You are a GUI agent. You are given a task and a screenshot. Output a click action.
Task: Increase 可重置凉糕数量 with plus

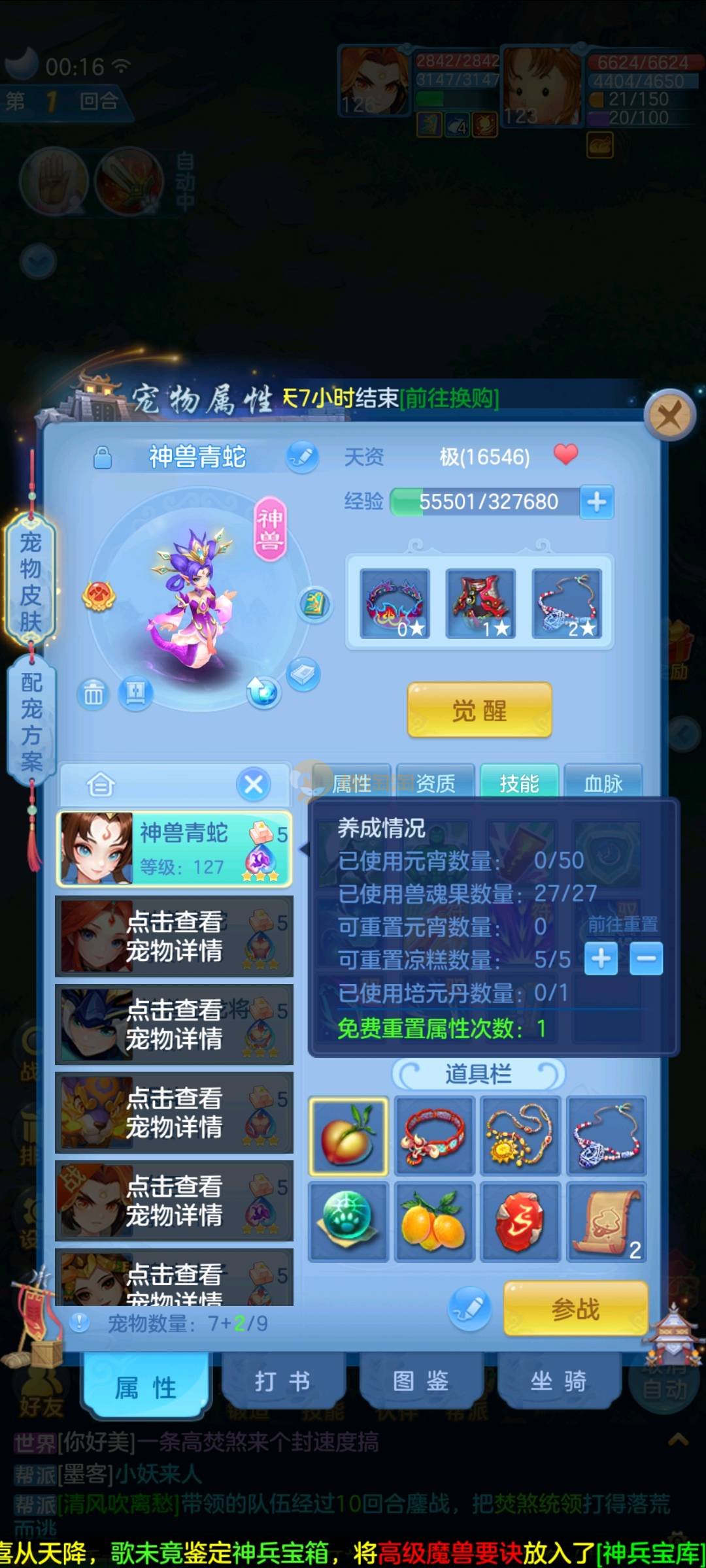coord(601,958)
